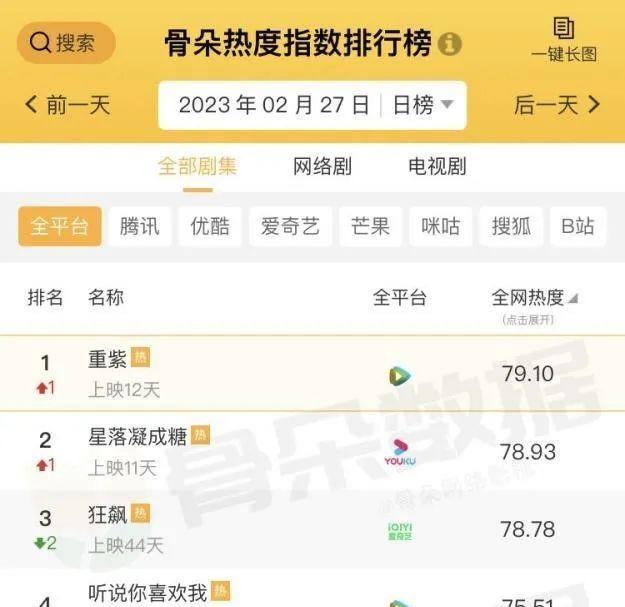
Task: Open the drama 狂飙 entry
Action: tap(104, 516)
